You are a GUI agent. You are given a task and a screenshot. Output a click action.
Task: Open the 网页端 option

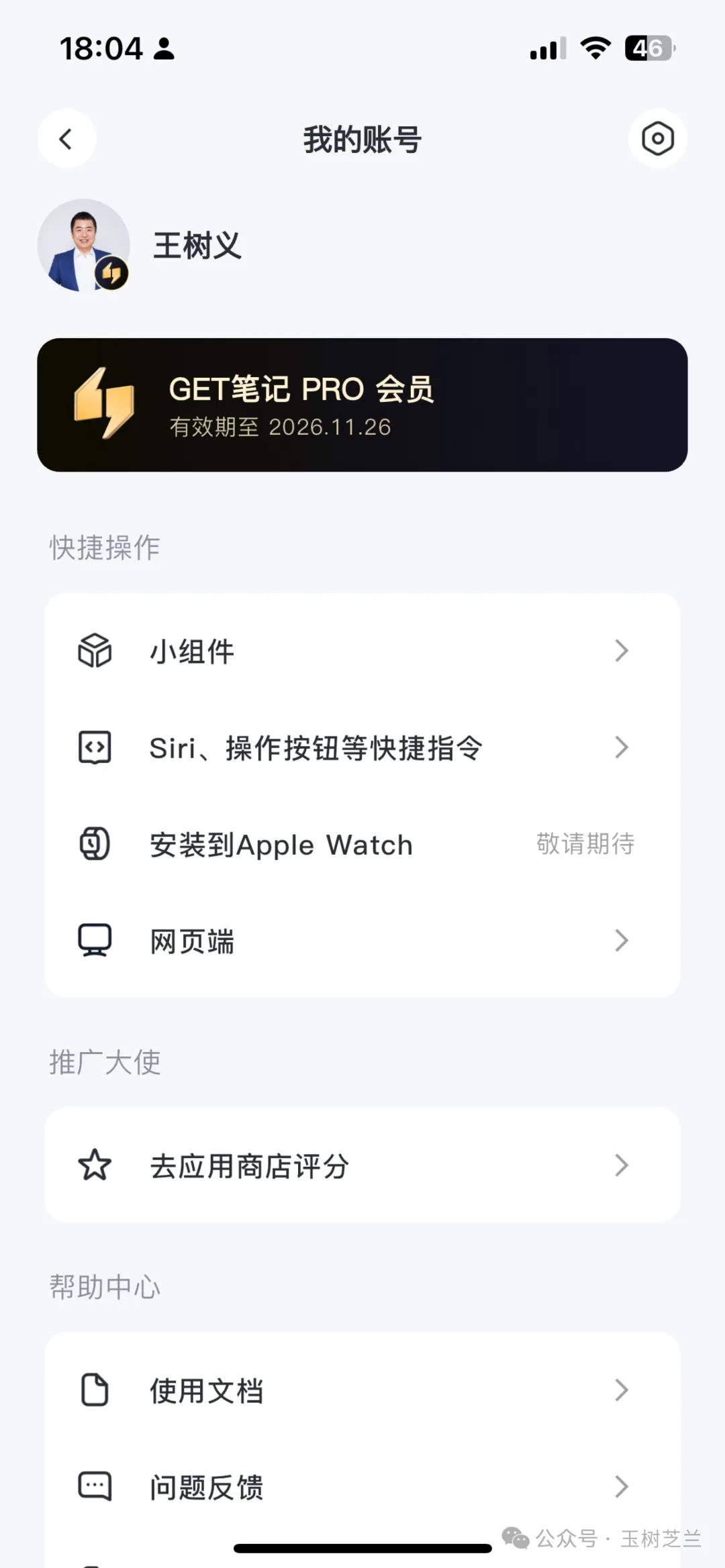point(362,941)
